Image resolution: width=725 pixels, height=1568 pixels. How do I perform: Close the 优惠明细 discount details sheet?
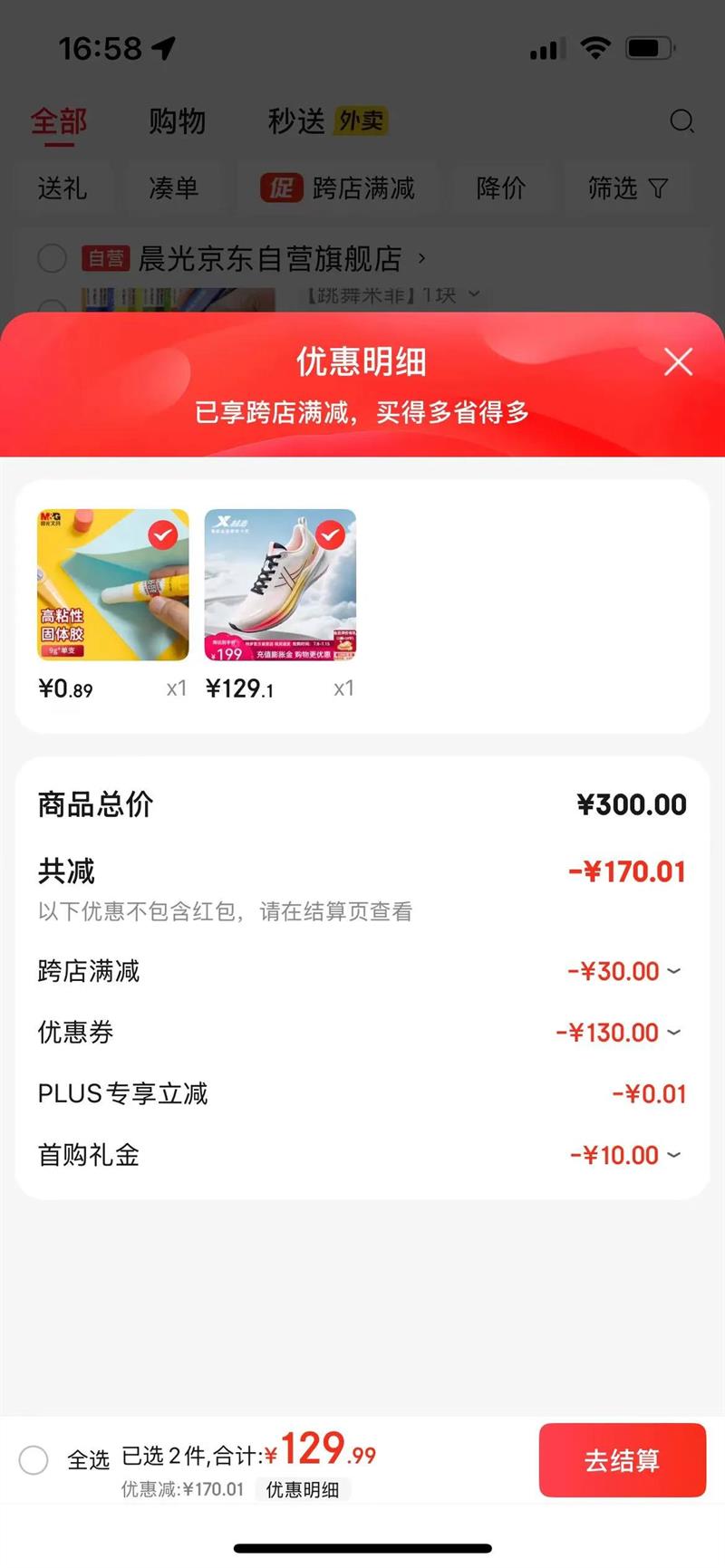point(678,361)
